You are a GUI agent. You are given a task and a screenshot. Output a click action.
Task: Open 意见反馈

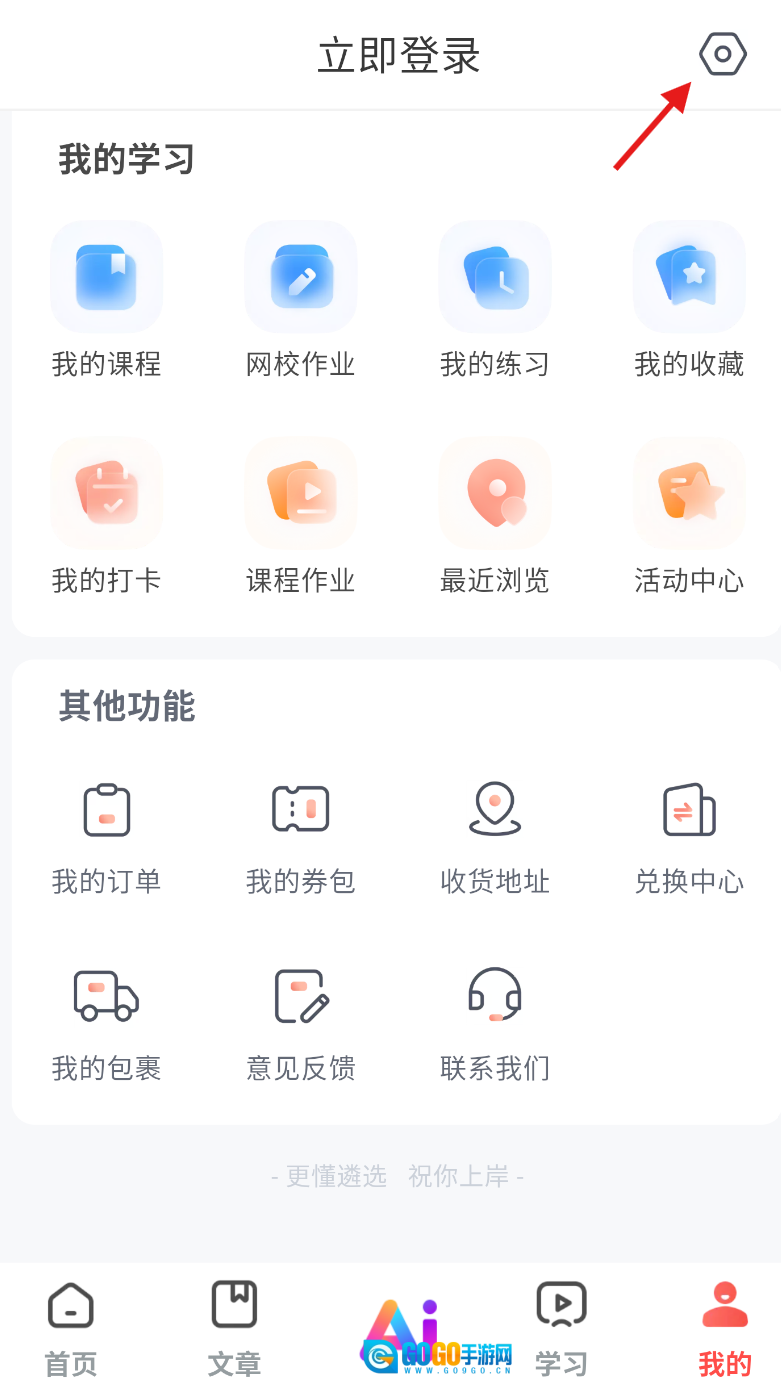(300, 1023)
